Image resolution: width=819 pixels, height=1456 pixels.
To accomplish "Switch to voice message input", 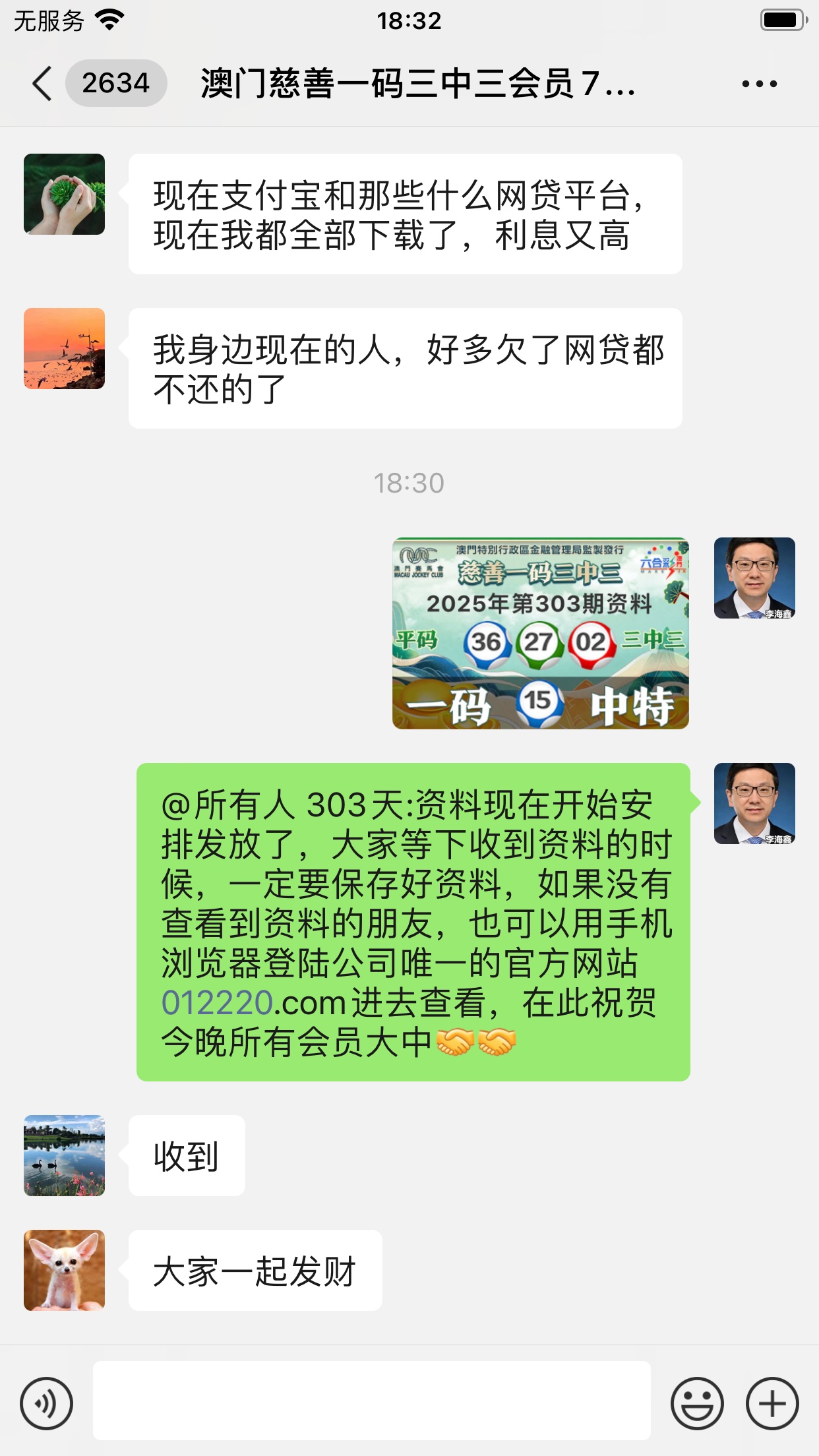I will tap(46, 1403).
